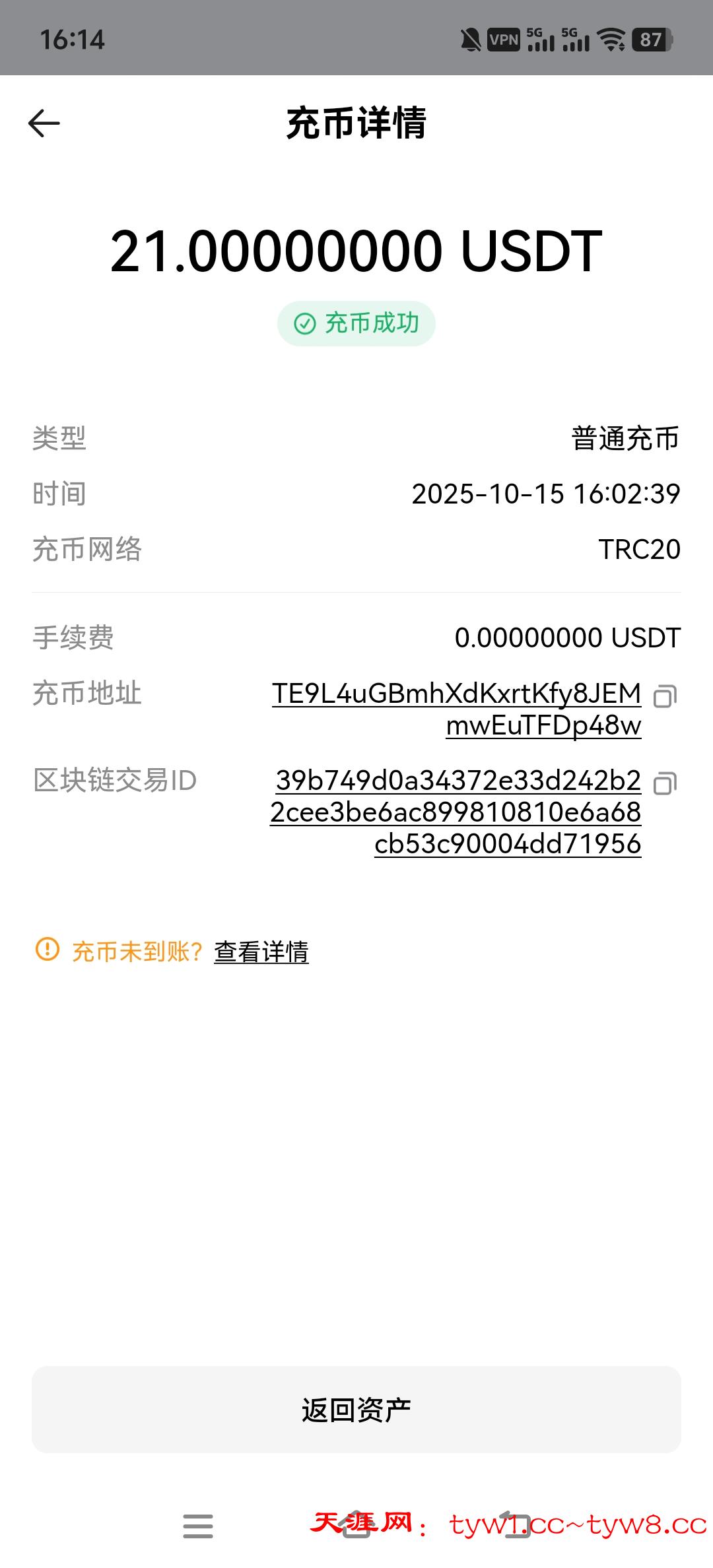Viewport: 713px width, 1568px height.
Task: Copy the blockchain transaction ID
Action: pos(664,783)
